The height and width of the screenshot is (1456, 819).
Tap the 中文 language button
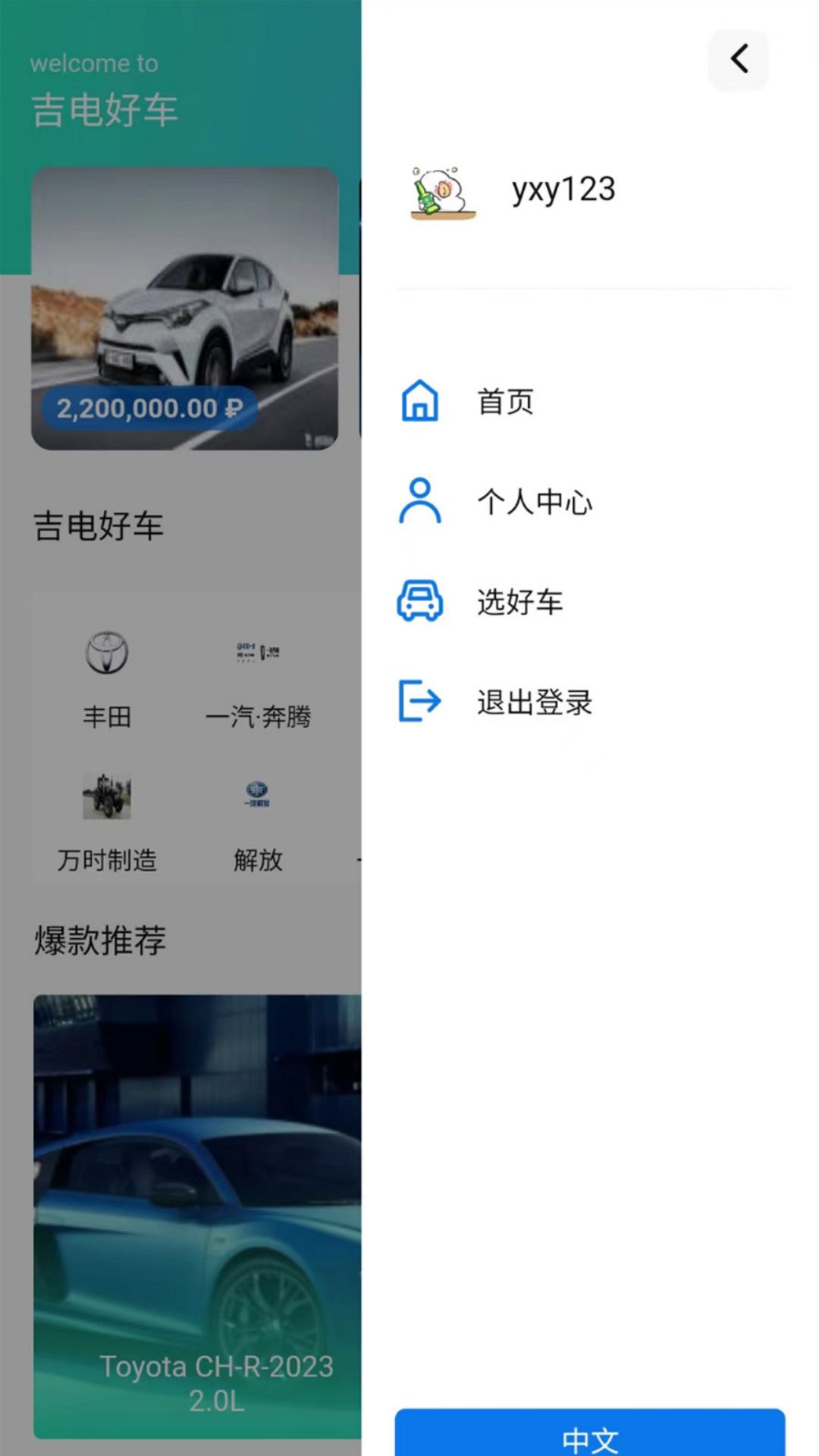(590, 1436)
